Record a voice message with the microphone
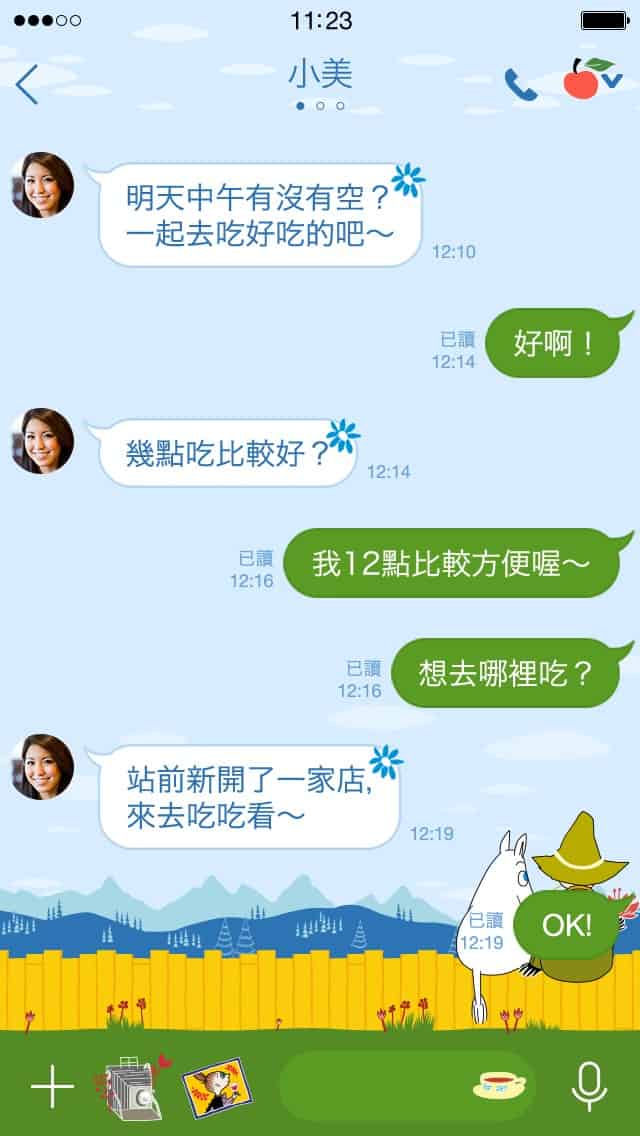The height and width of the screenshot is (1136, 640). pyautogui.click(x=589, y=1086)
